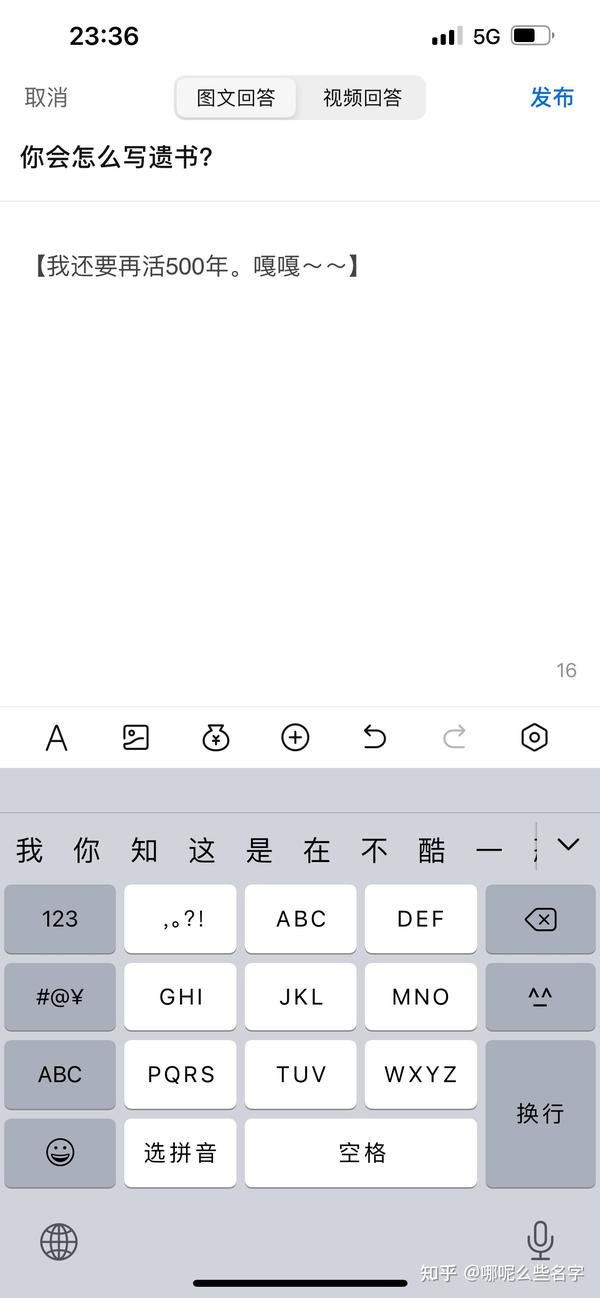The image size is (600, 1298).
Task: Switch to the 视频回答 tab
Action: pyautogui.click(x=362, y=97)
